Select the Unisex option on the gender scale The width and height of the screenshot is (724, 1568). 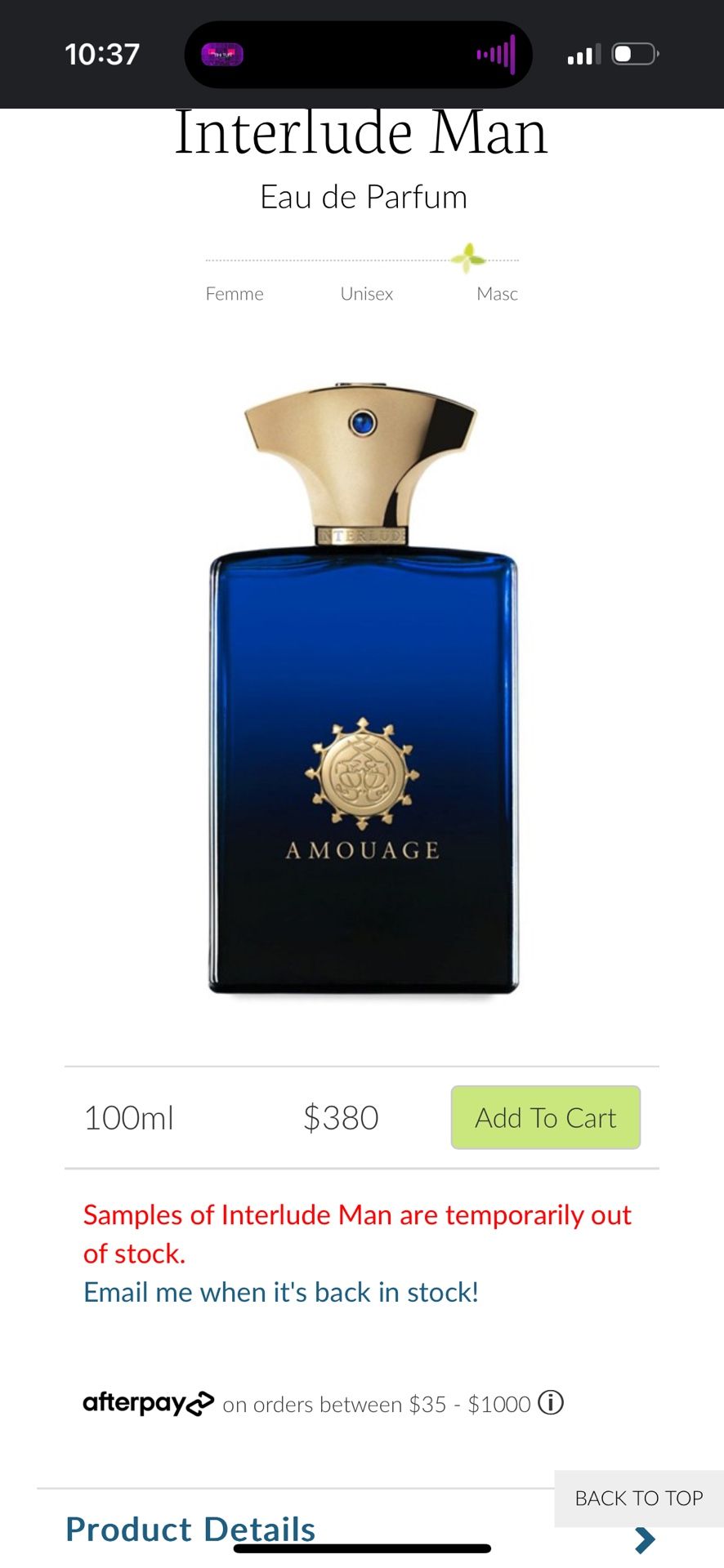coord(366,293)
